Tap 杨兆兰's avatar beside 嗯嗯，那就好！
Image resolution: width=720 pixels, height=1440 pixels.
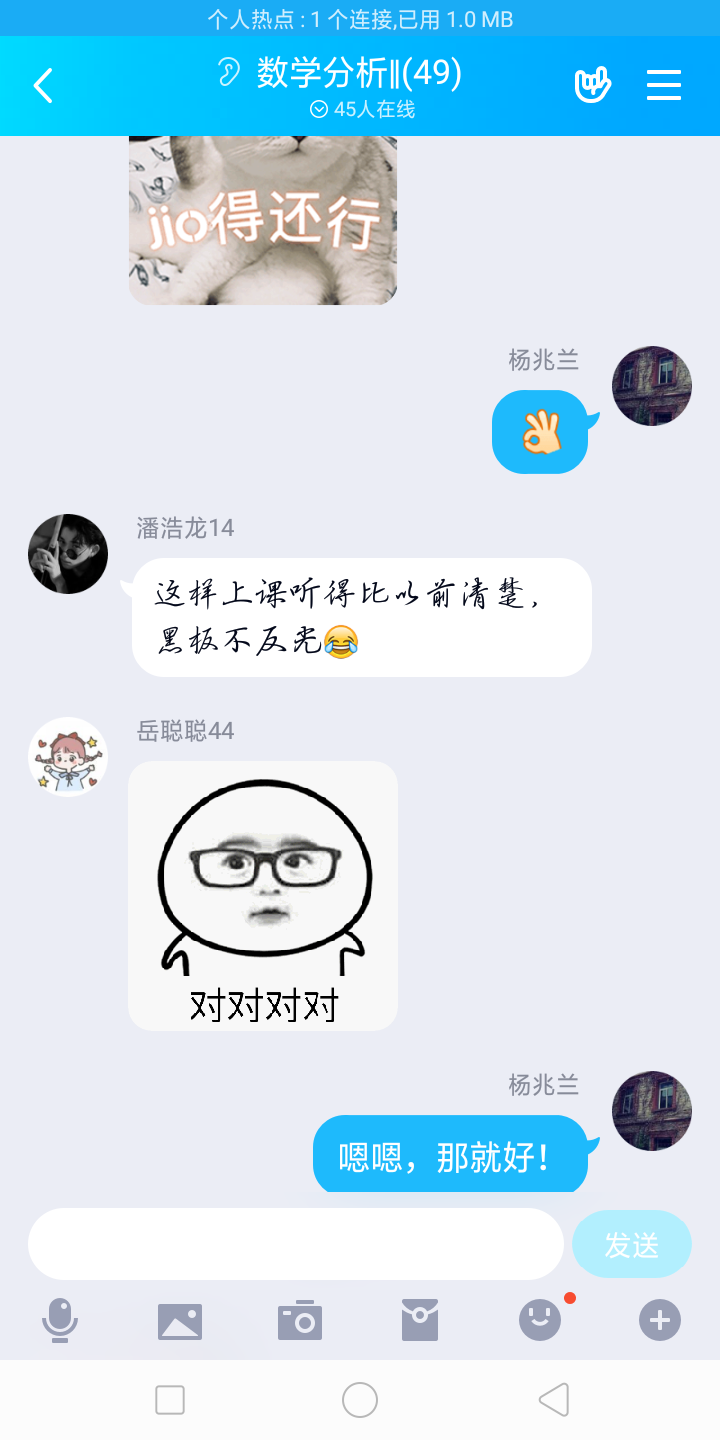652,1111
